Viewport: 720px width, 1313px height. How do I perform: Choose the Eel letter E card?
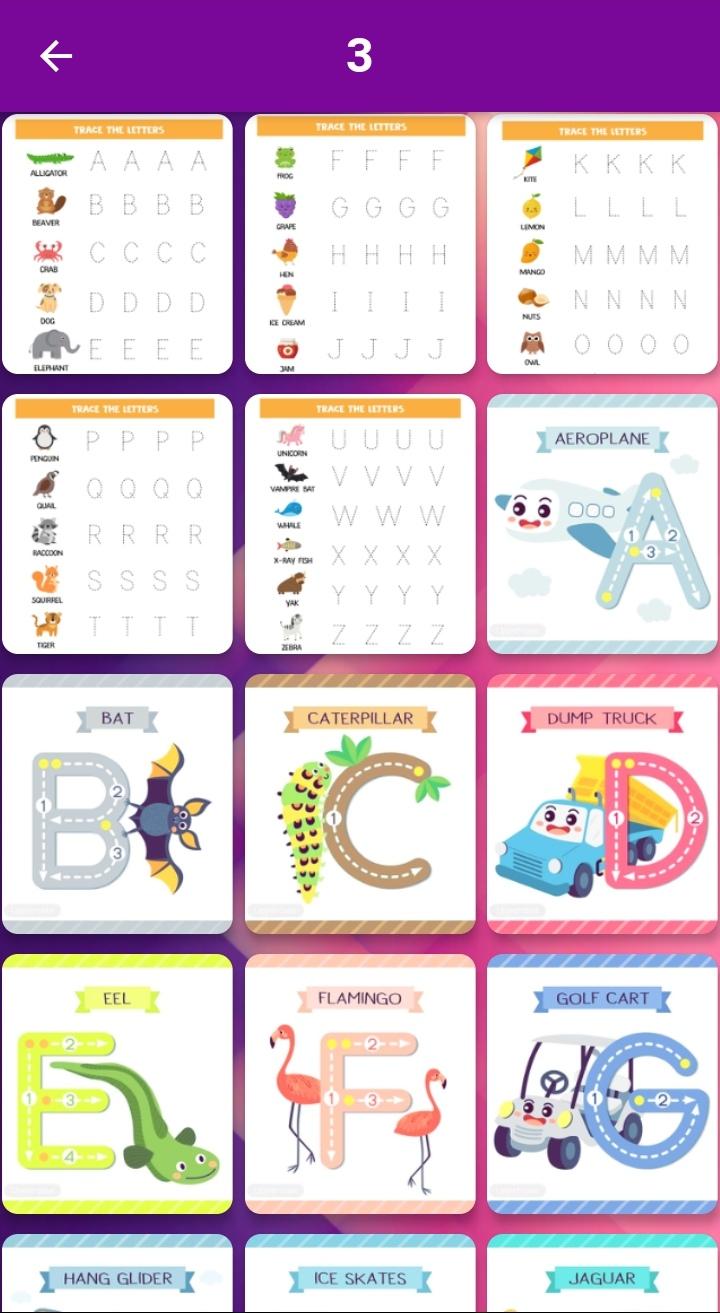click(x=117, y=1084)
